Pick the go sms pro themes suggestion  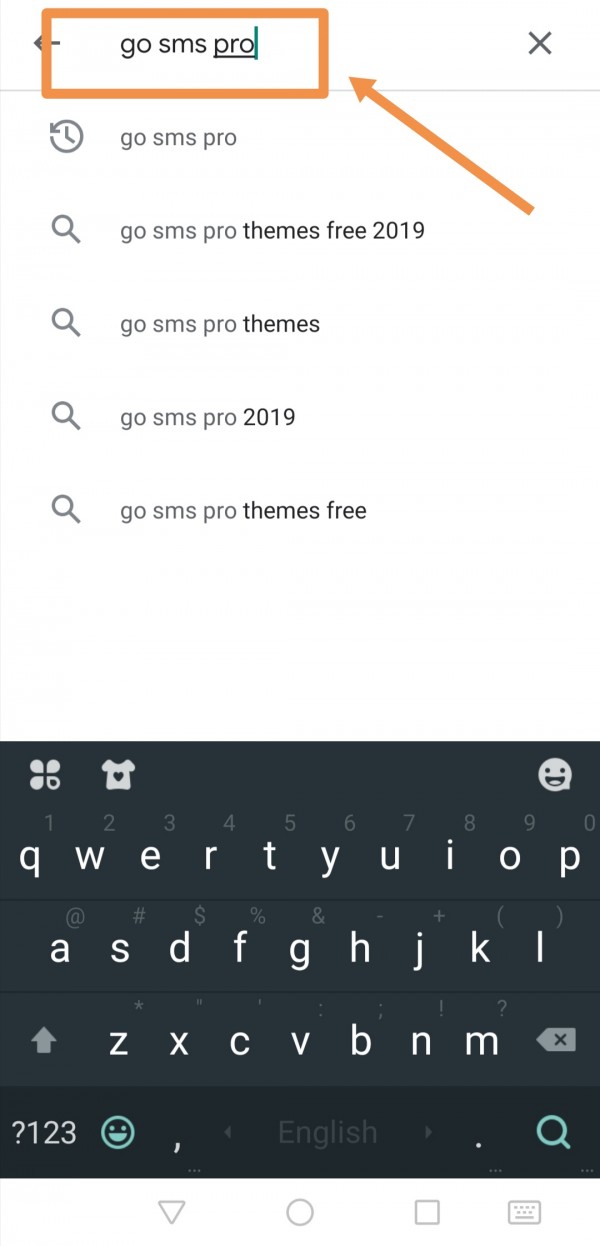coord(220,324)
